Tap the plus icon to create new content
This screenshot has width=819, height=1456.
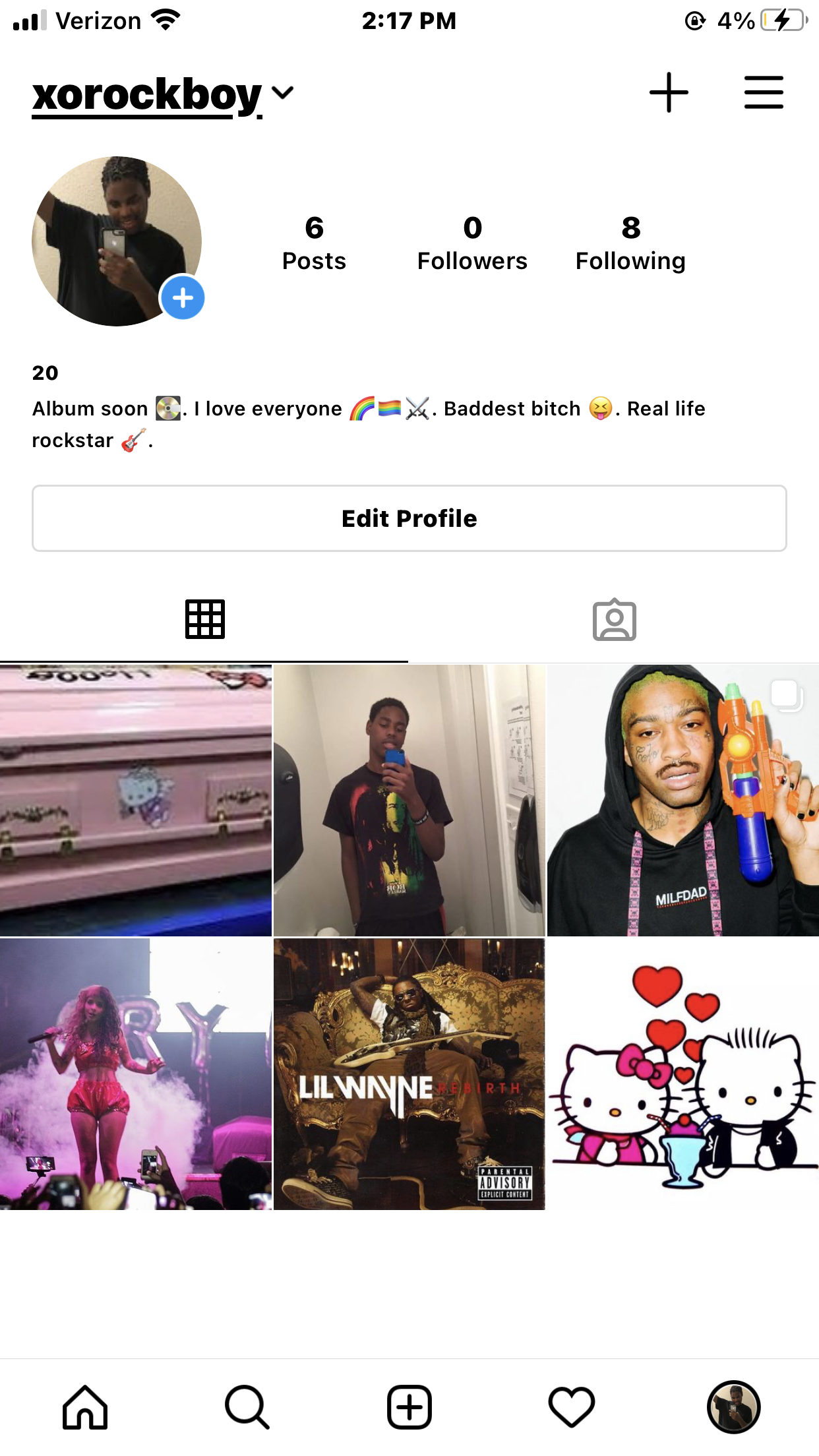click(669, 93)
